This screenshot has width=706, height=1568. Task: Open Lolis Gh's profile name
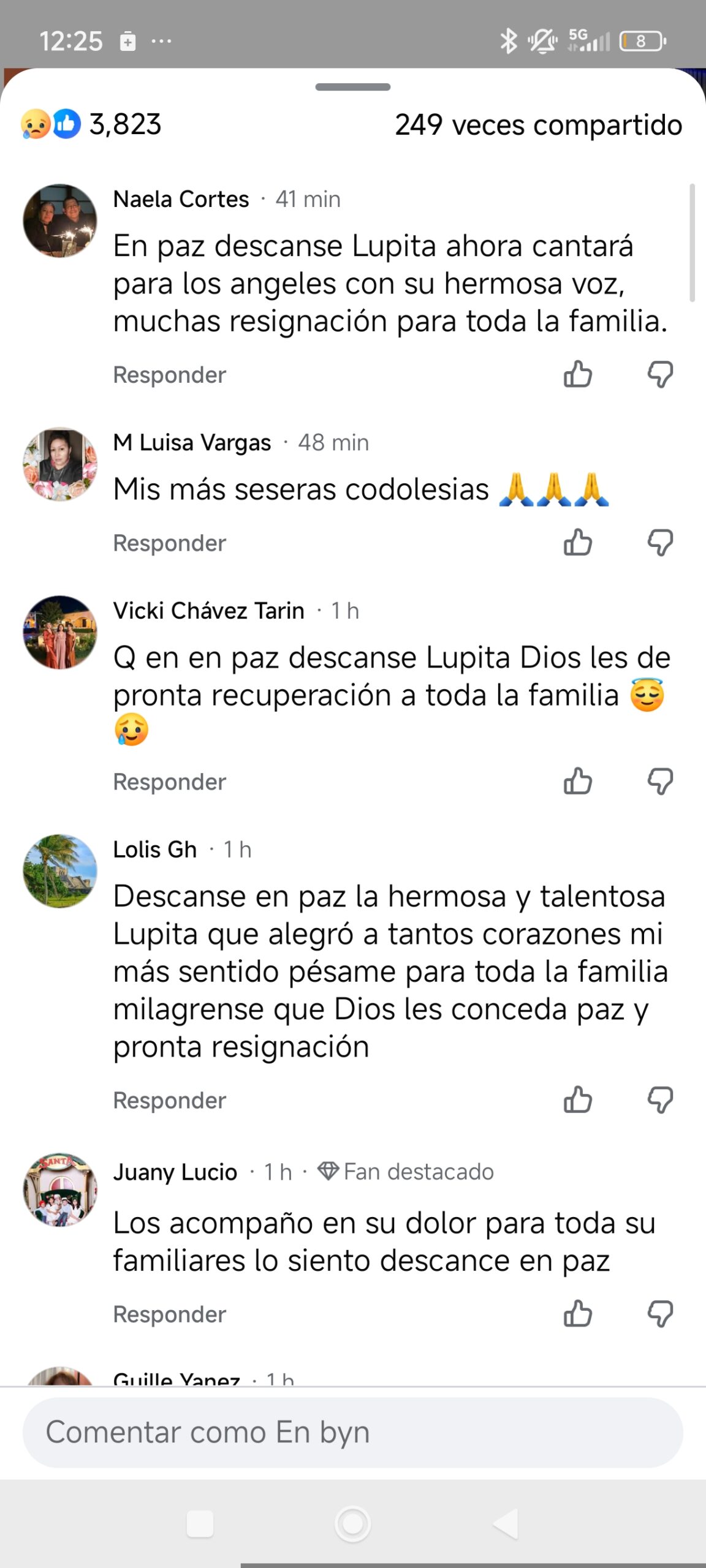155,850
